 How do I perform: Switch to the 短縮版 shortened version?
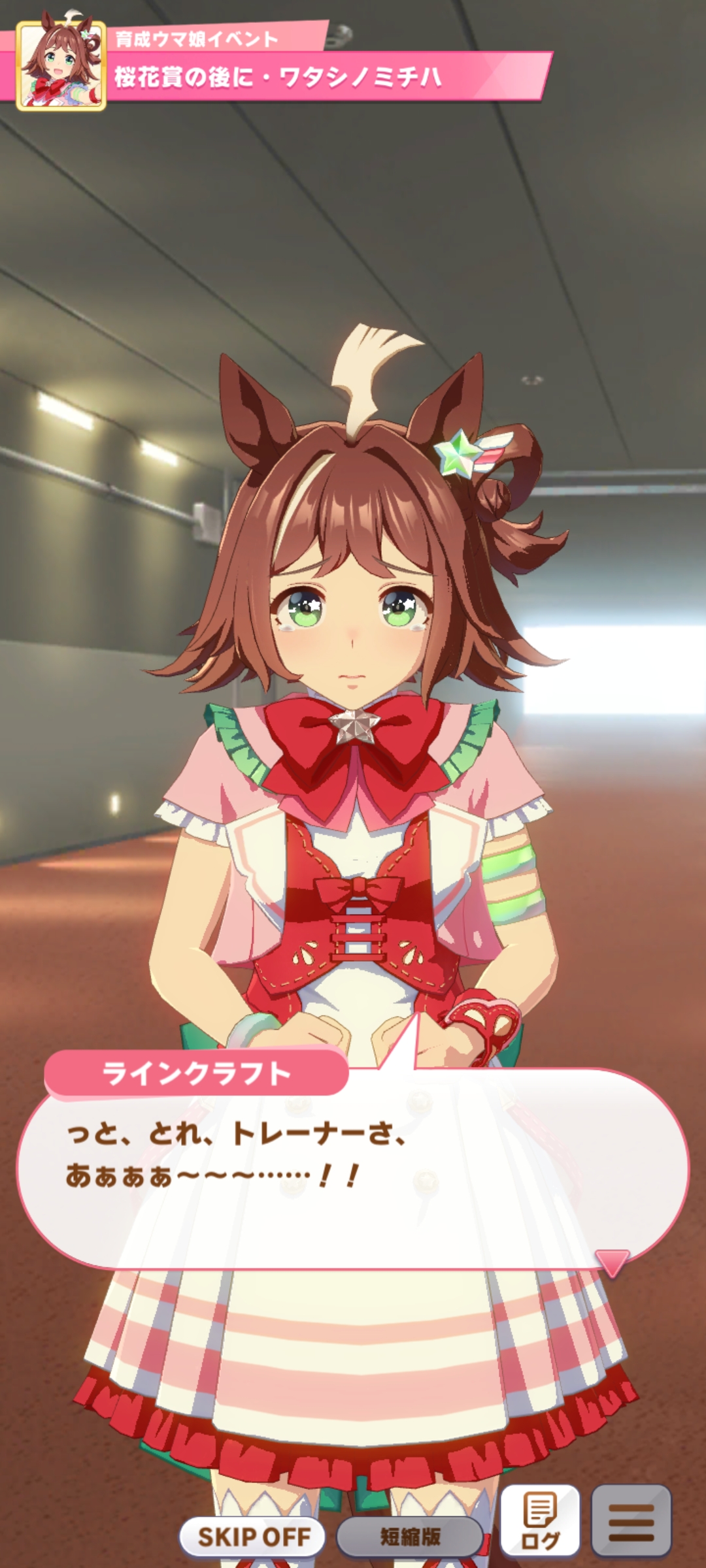410,1537
